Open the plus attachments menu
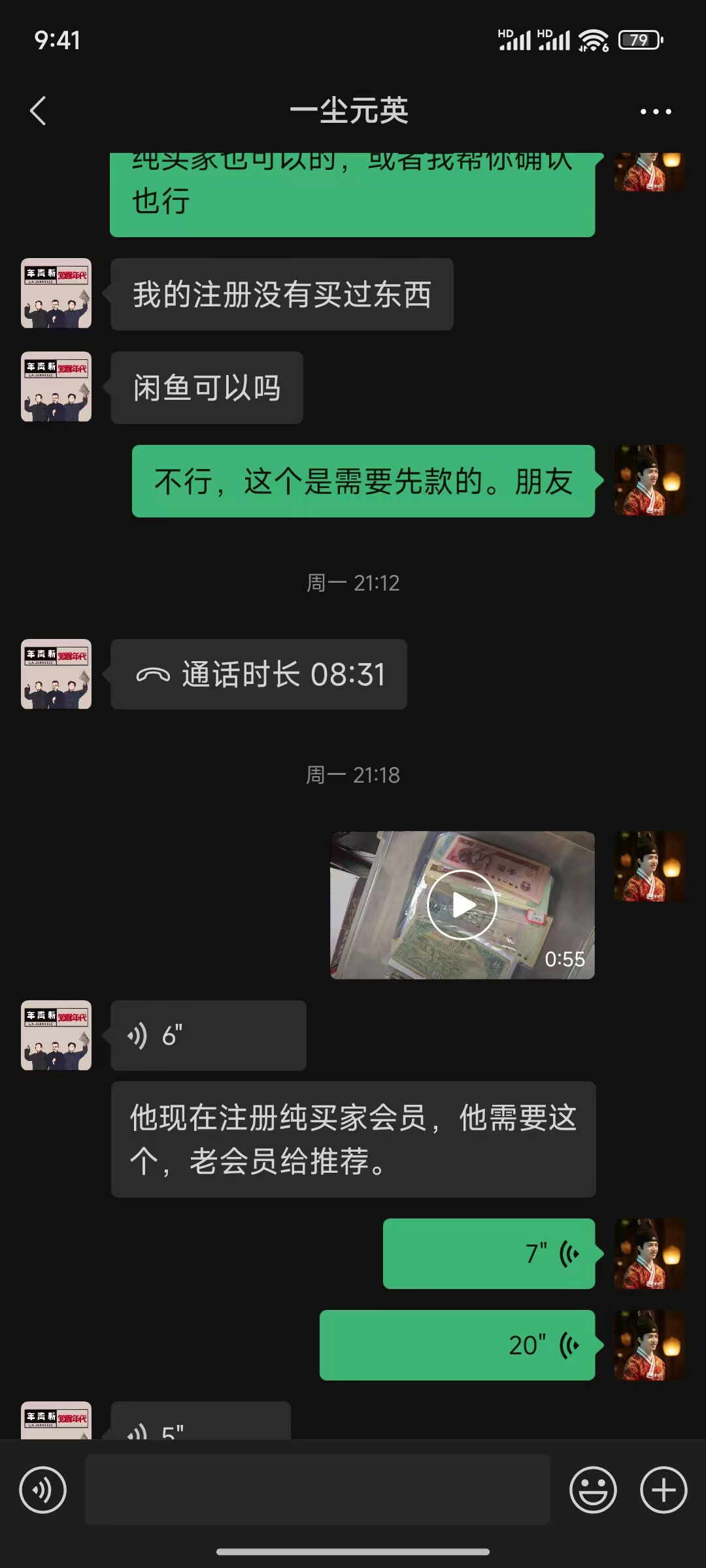 [664, 1490]
